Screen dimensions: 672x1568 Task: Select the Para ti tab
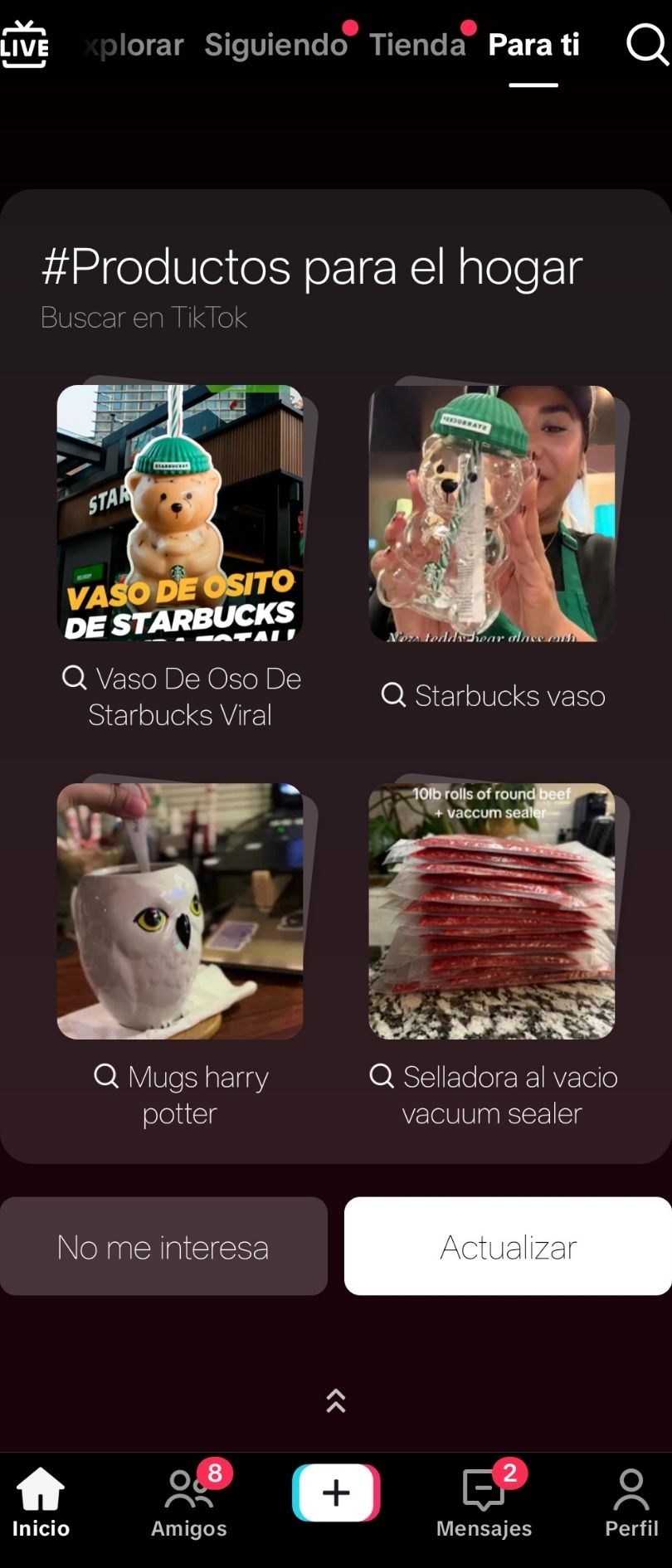point(533,45)
